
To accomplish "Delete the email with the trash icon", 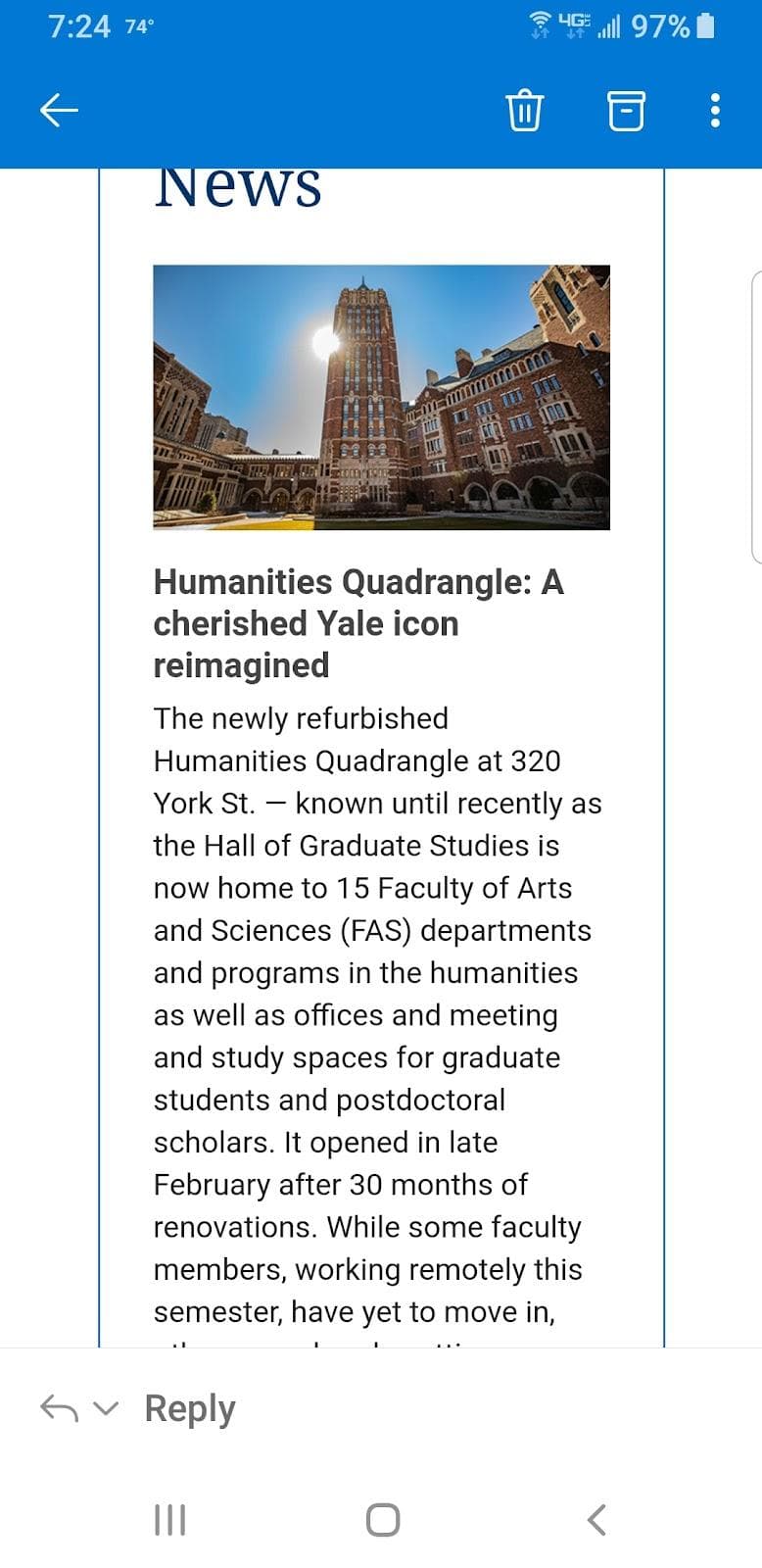I will (525, 111).
